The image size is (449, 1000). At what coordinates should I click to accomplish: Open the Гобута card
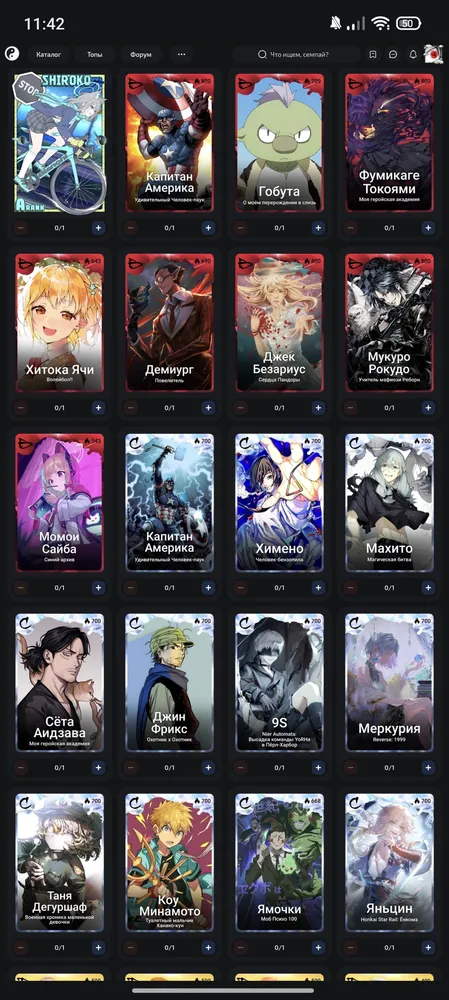tap(279, 142)
